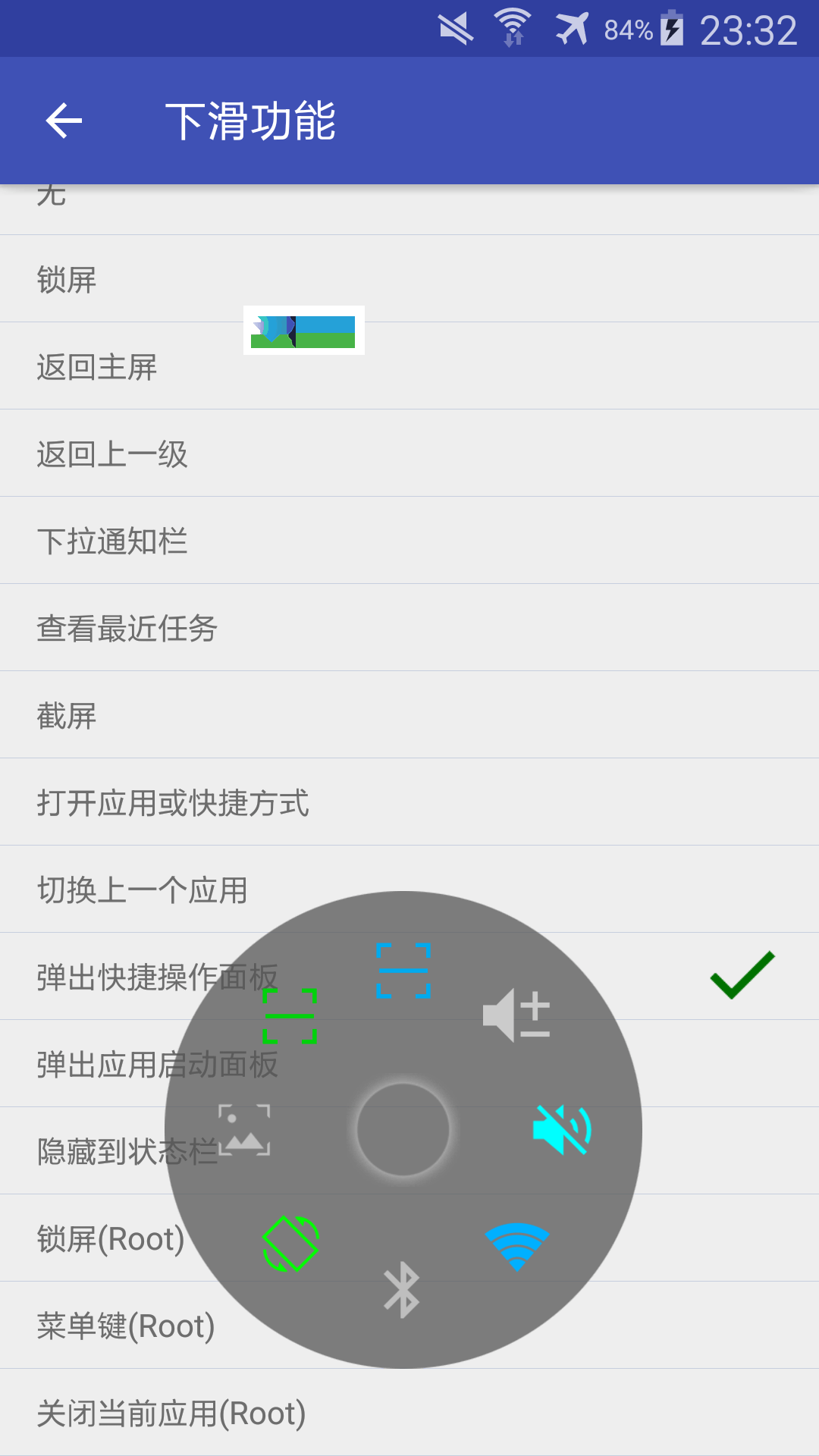
Task: Choose 打开应用或快捷方式
Action: click(x=409, y=802)
